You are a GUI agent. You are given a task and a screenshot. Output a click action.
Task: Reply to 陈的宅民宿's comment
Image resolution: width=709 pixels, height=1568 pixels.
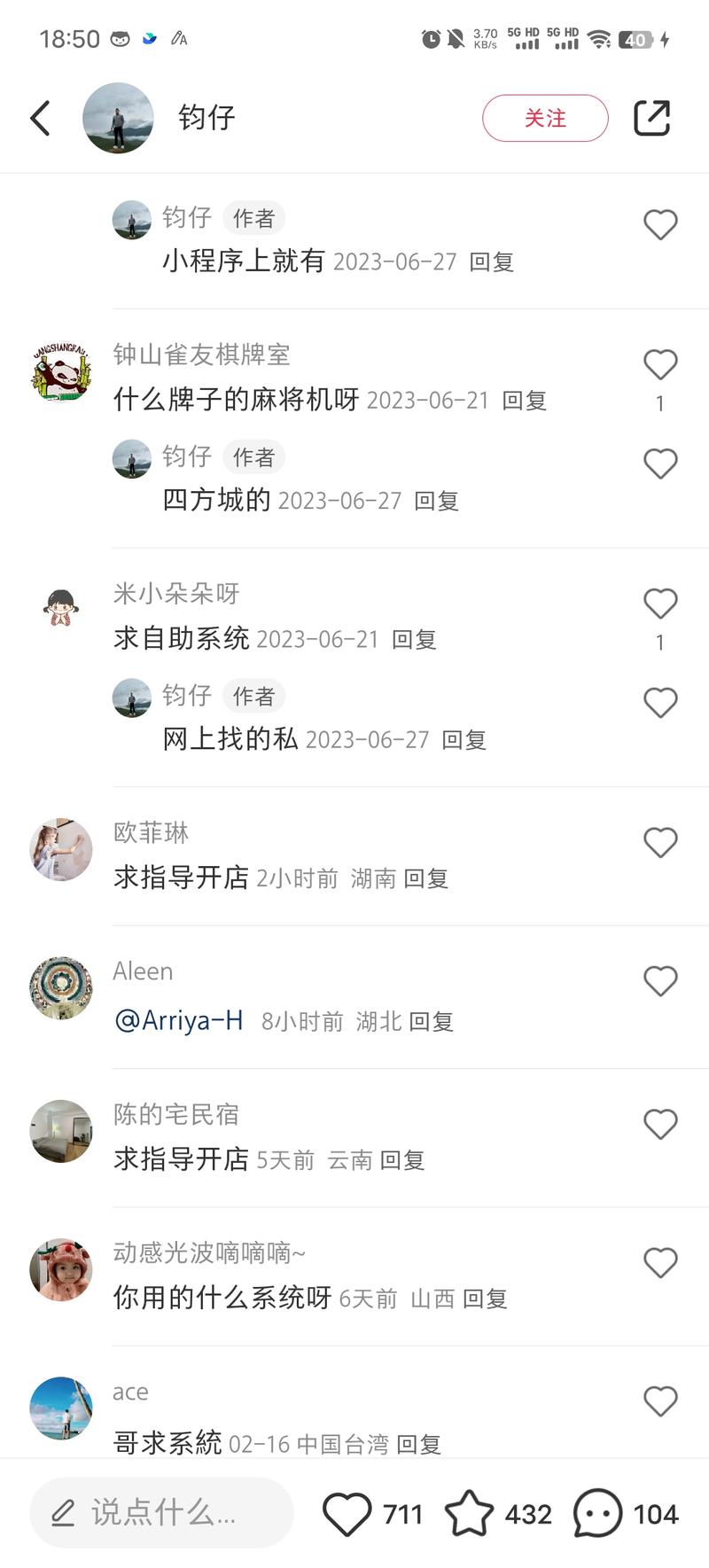point(402,1160)
